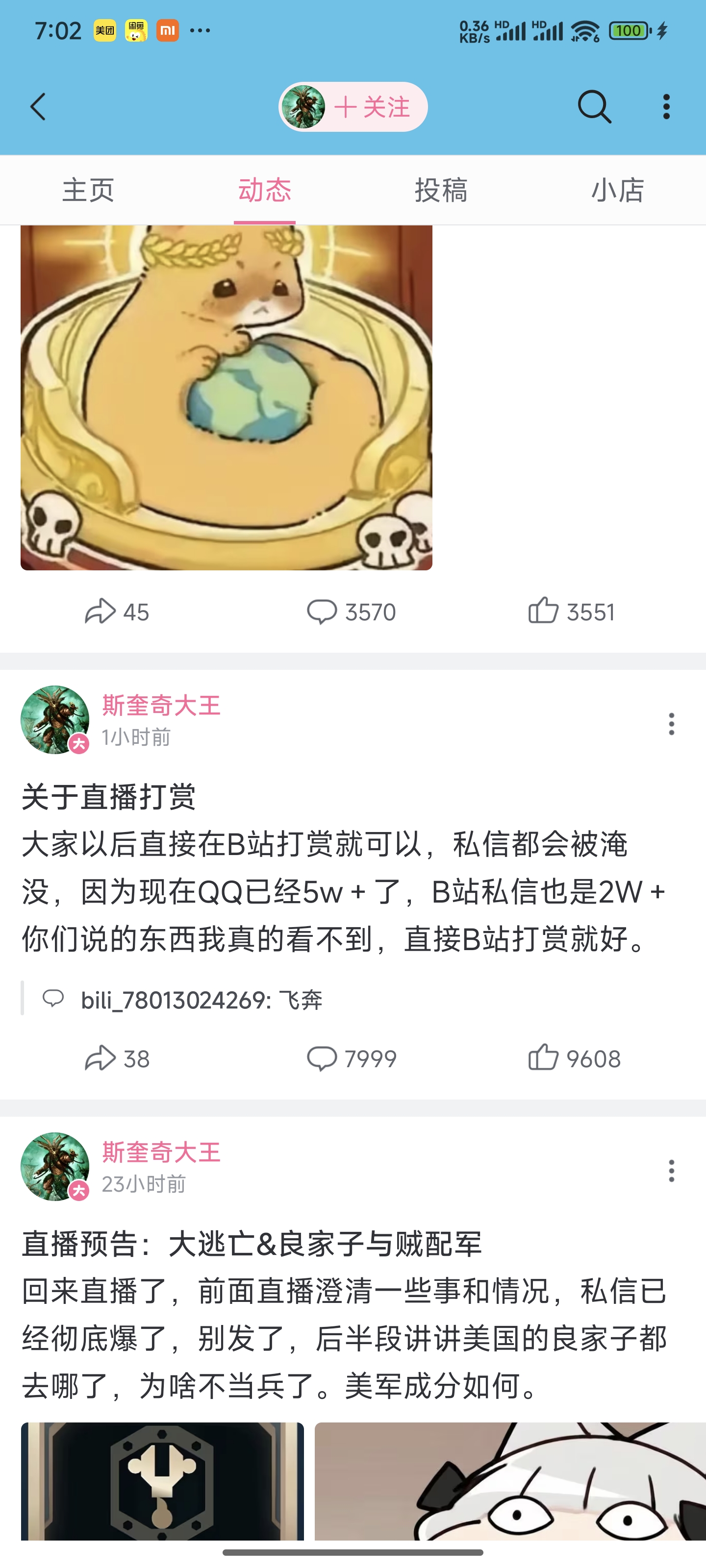Open the author avatar on the 23小时前 post
The image size is (706, 1568).
point(55,1166)
